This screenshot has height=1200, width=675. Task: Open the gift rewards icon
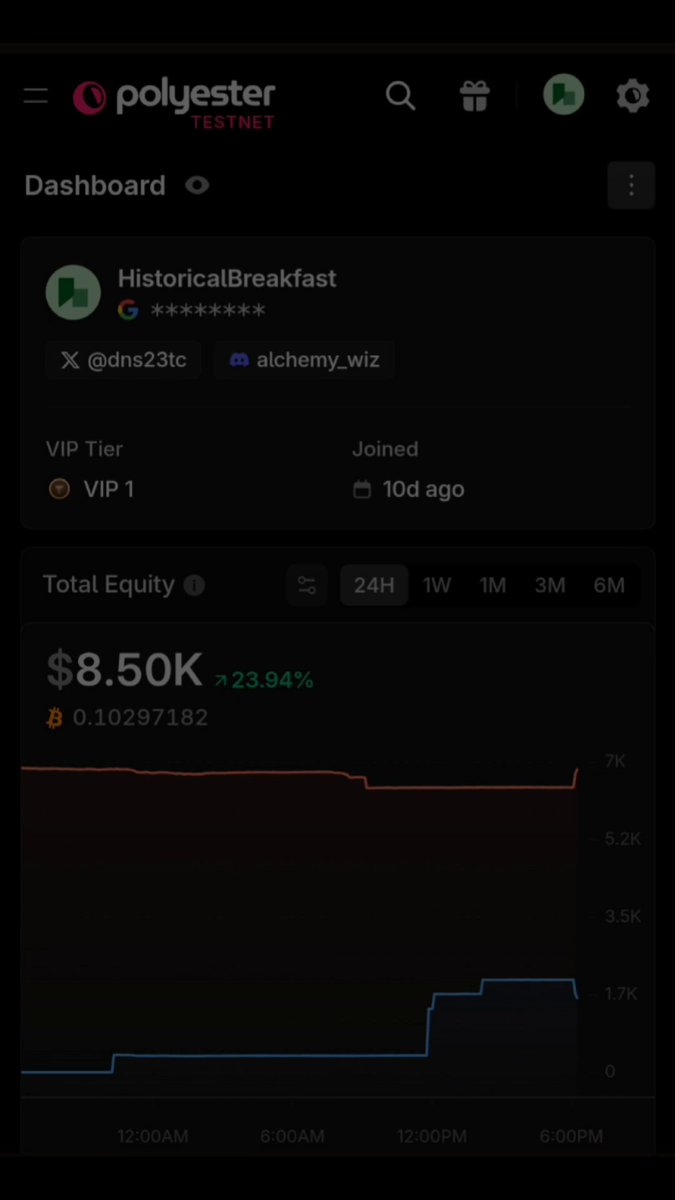(474, 96)
